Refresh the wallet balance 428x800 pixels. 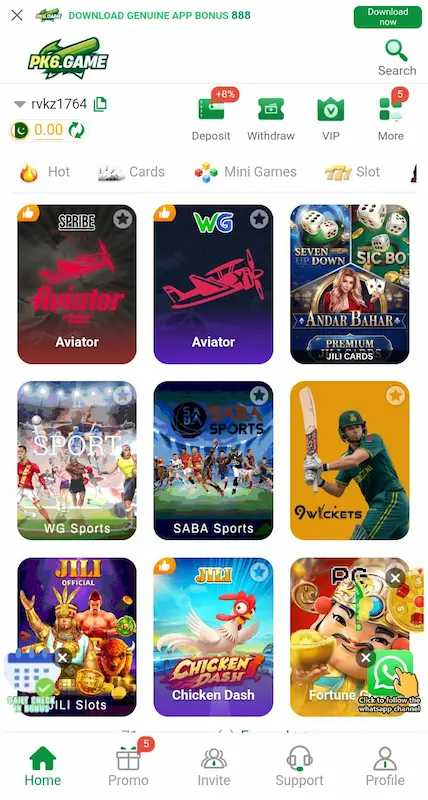[x=77, y=130]
